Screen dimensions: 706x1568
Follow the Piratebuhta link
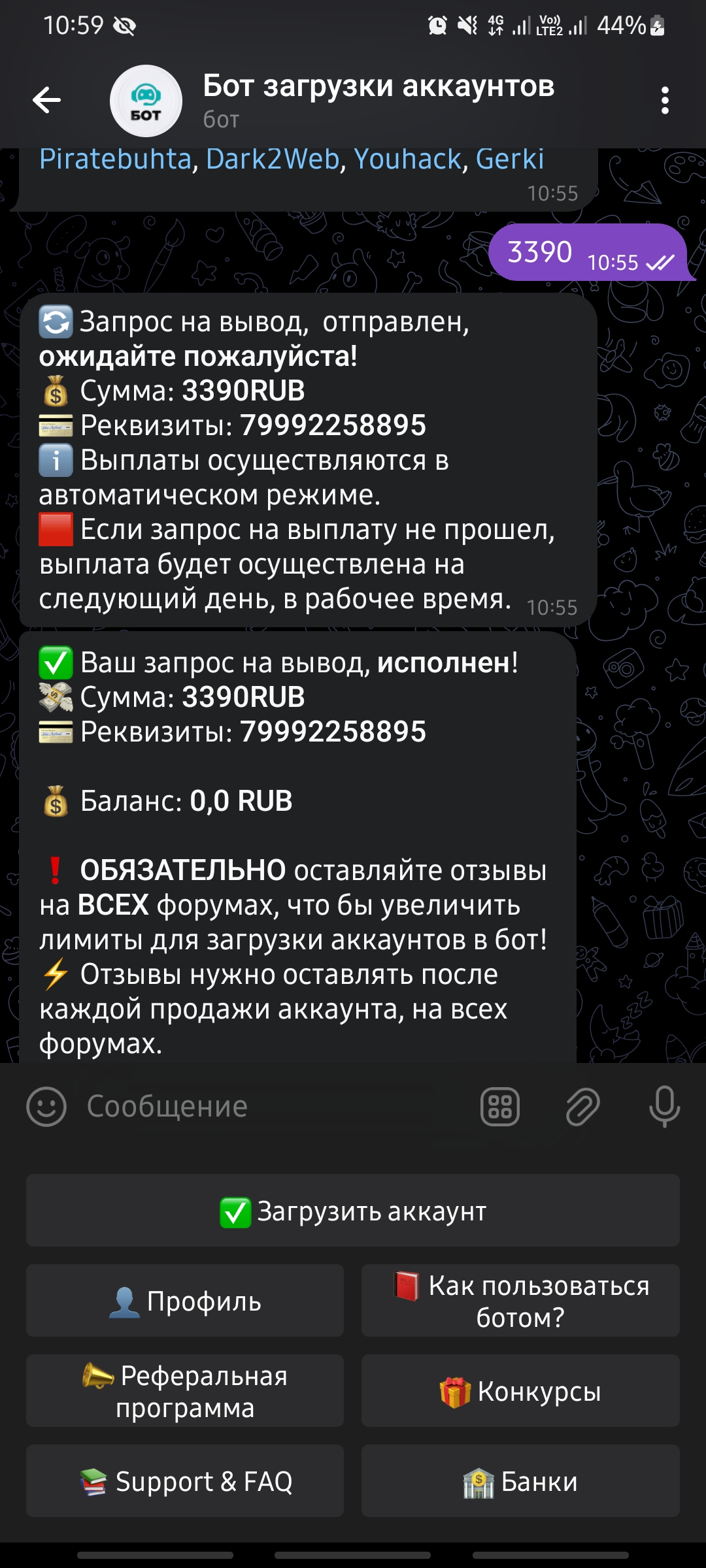pyautogui.click(x=115, y=159)
